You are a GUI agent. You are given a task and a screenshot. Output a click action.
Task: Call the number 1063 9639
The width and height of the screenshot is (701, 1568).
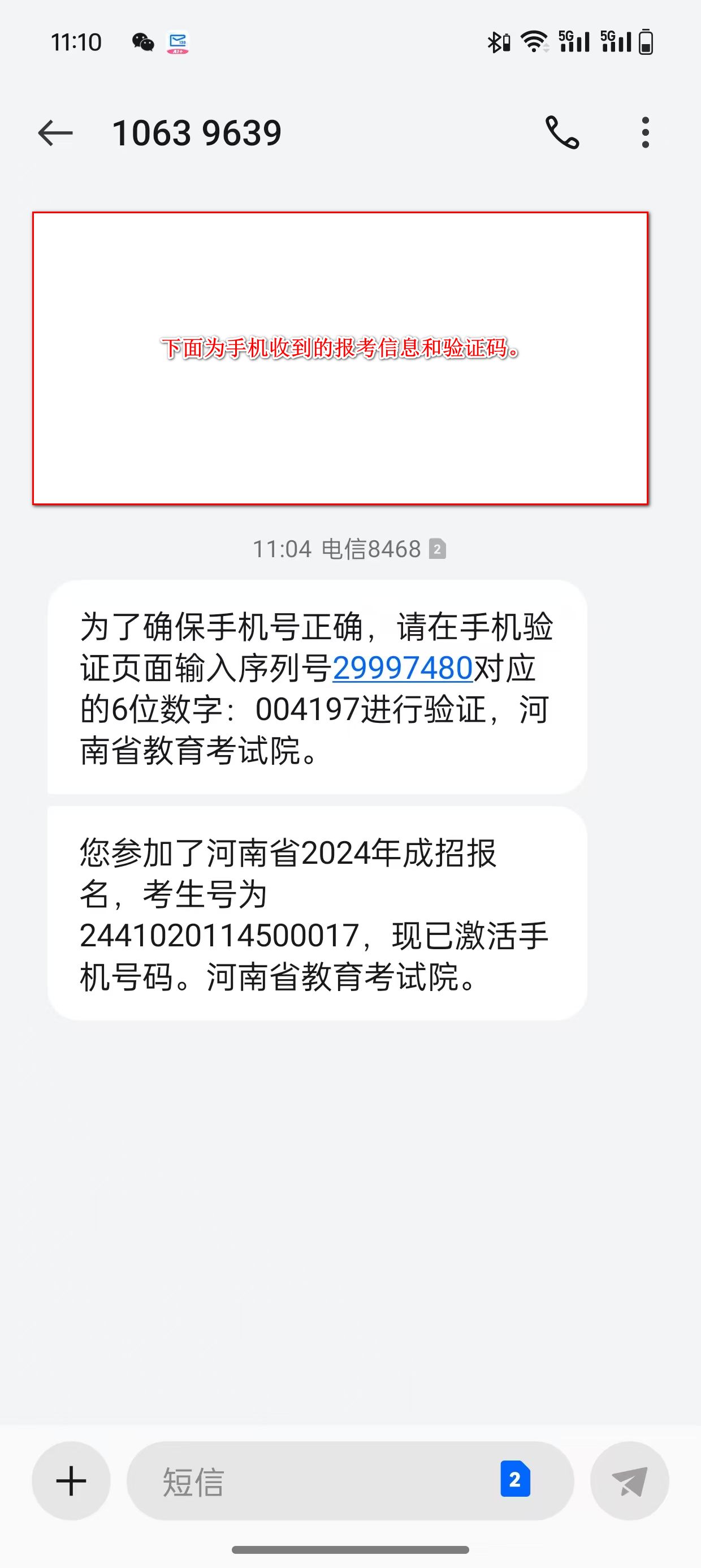point(562,133)
